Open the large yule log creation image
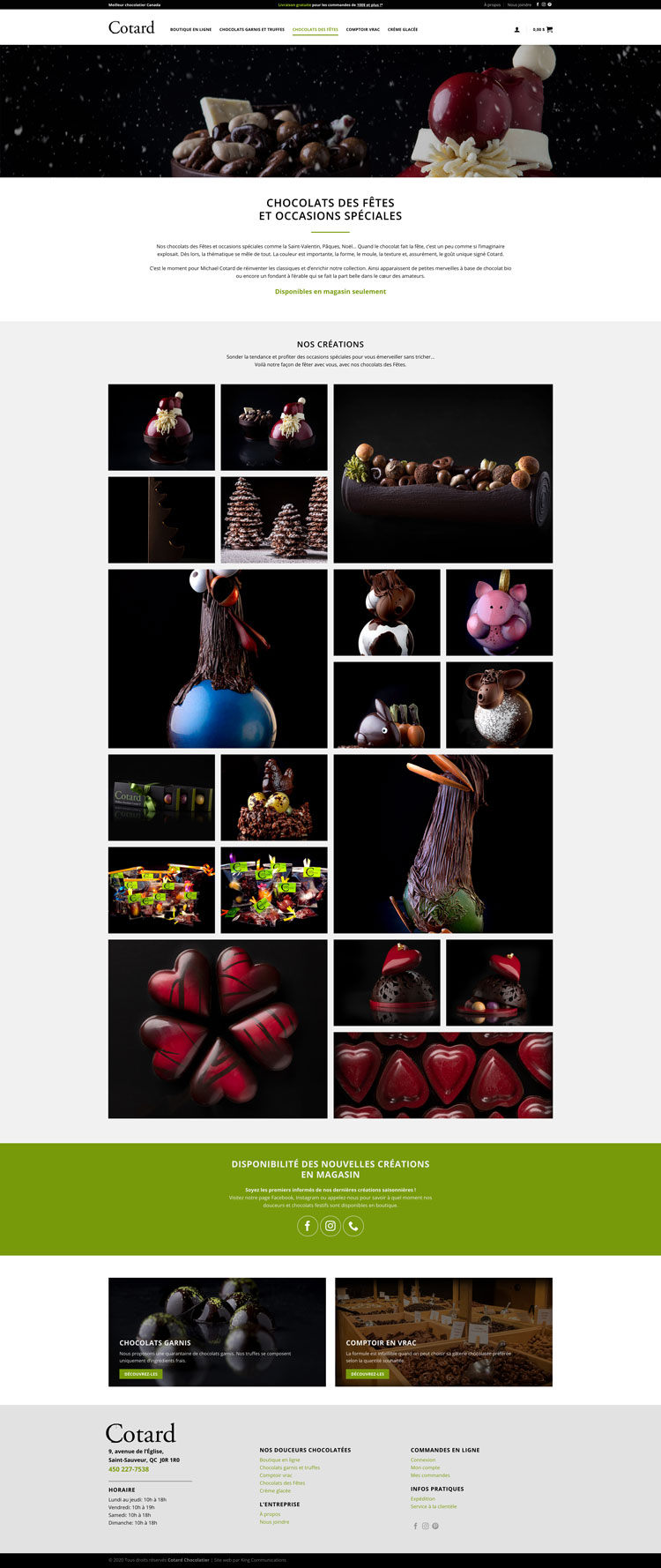Viewport: 661px width, 1568px height. pos(442,473)
